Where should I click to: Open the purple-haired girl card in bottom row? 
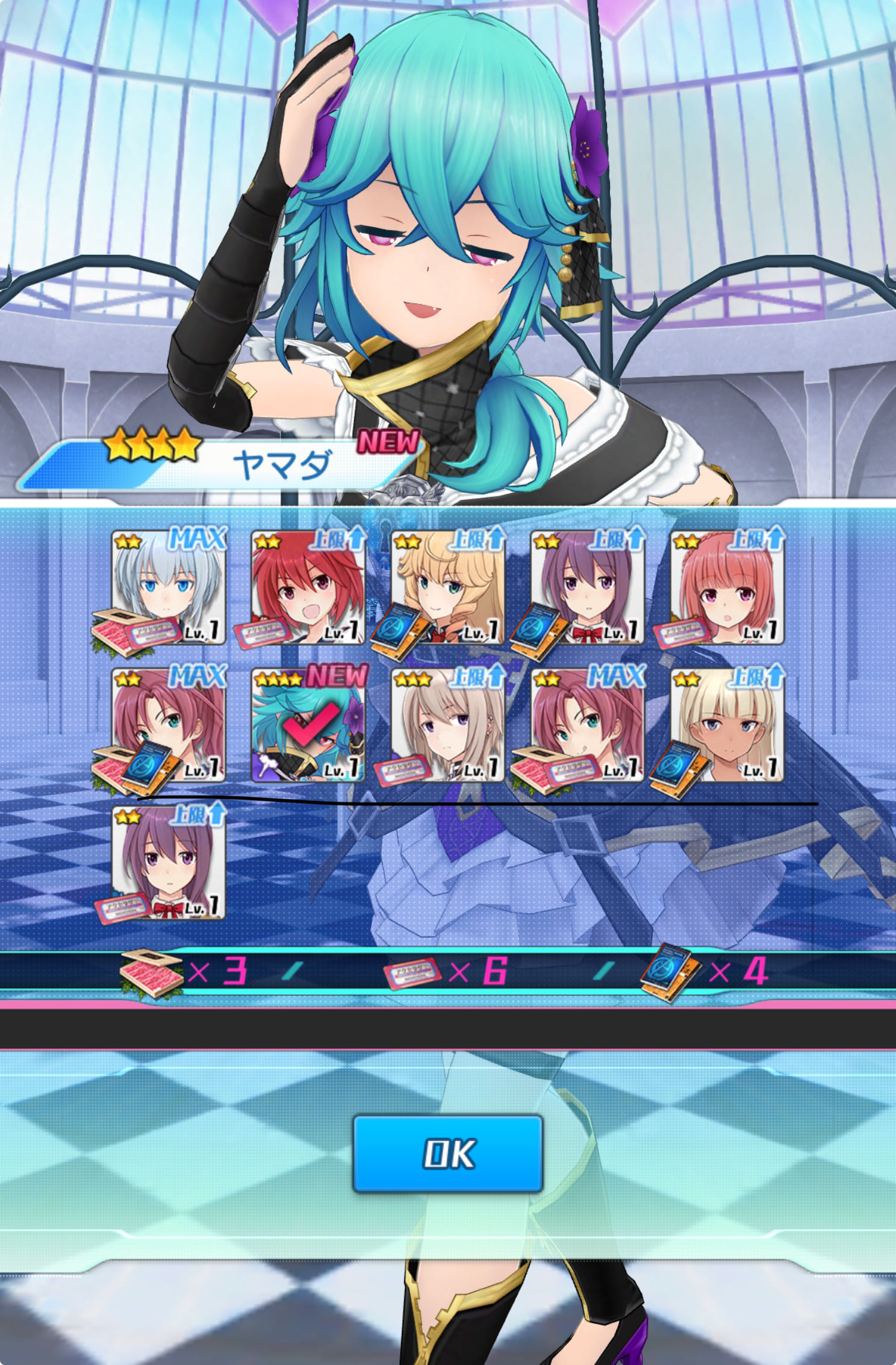(x=169, y=863)
